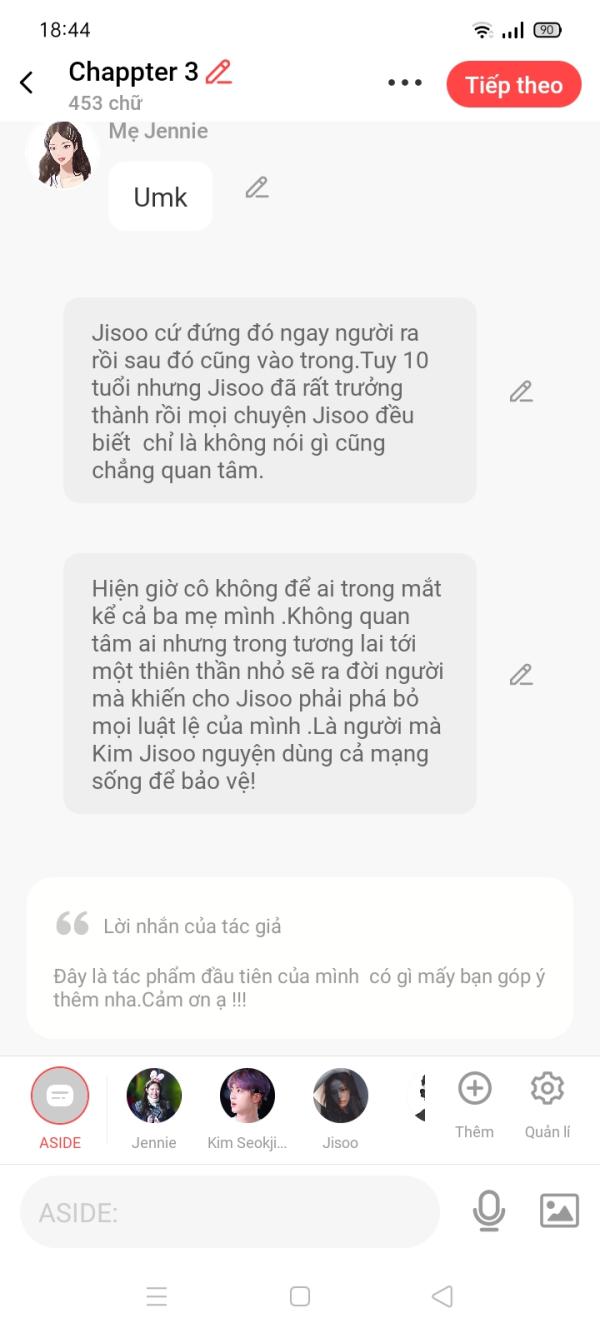Add a new character with Thêm
600x1333 pixels.
tap(474, 1104)
